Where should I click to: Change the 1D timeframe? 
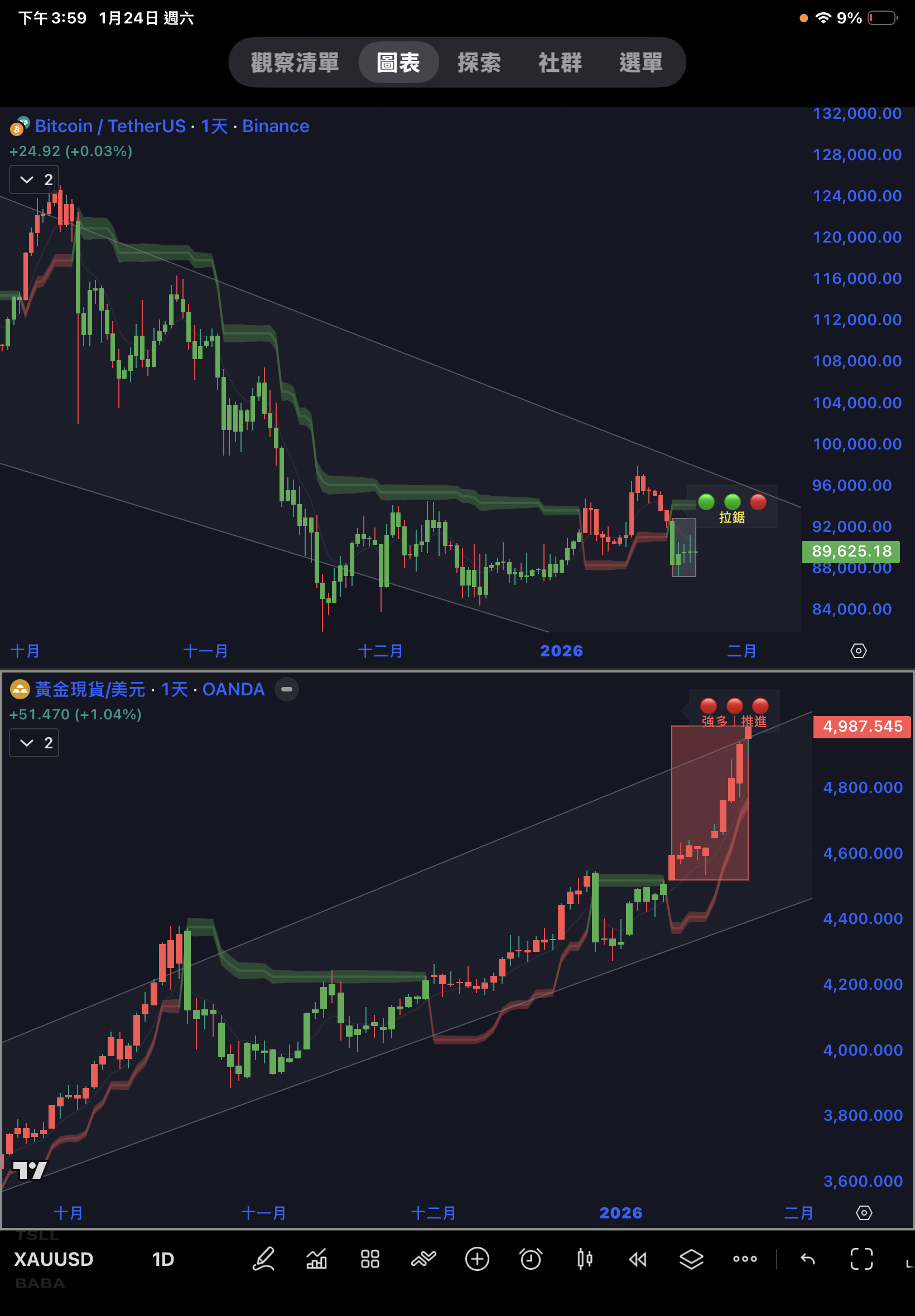point(163,1259)
